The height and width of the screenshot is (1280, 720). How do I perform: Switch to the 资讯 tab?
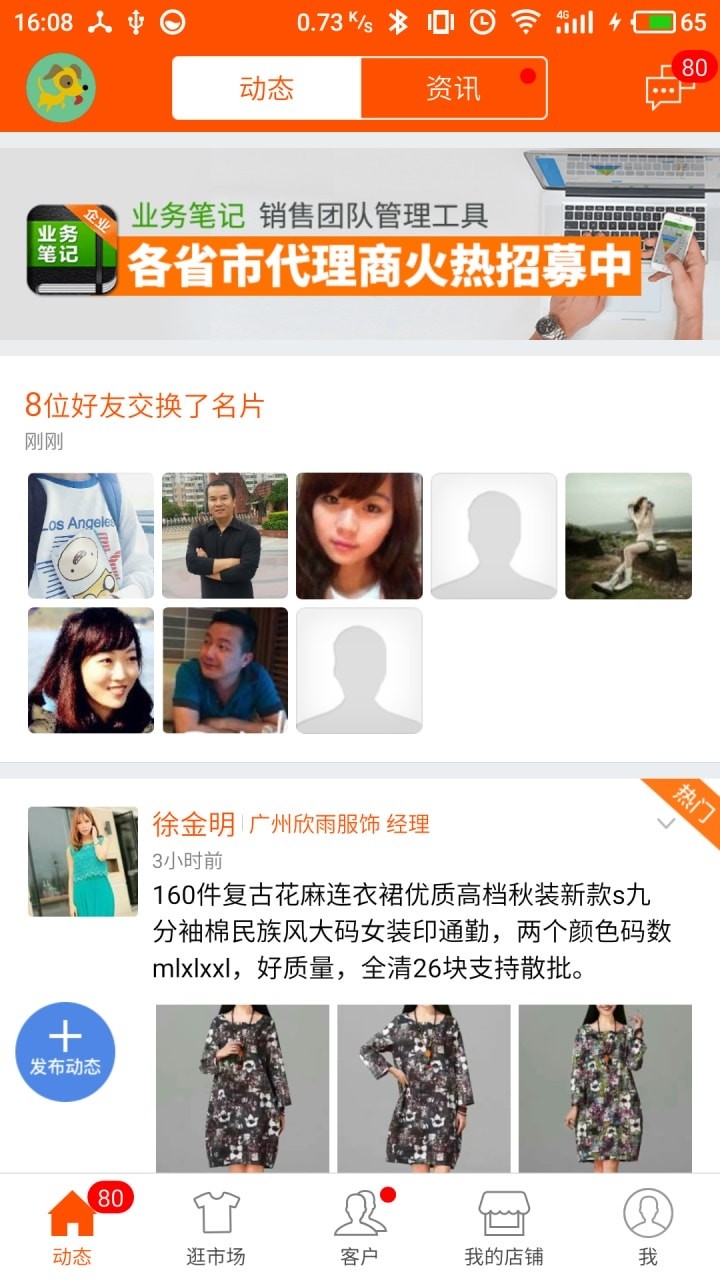pos(453,88)
